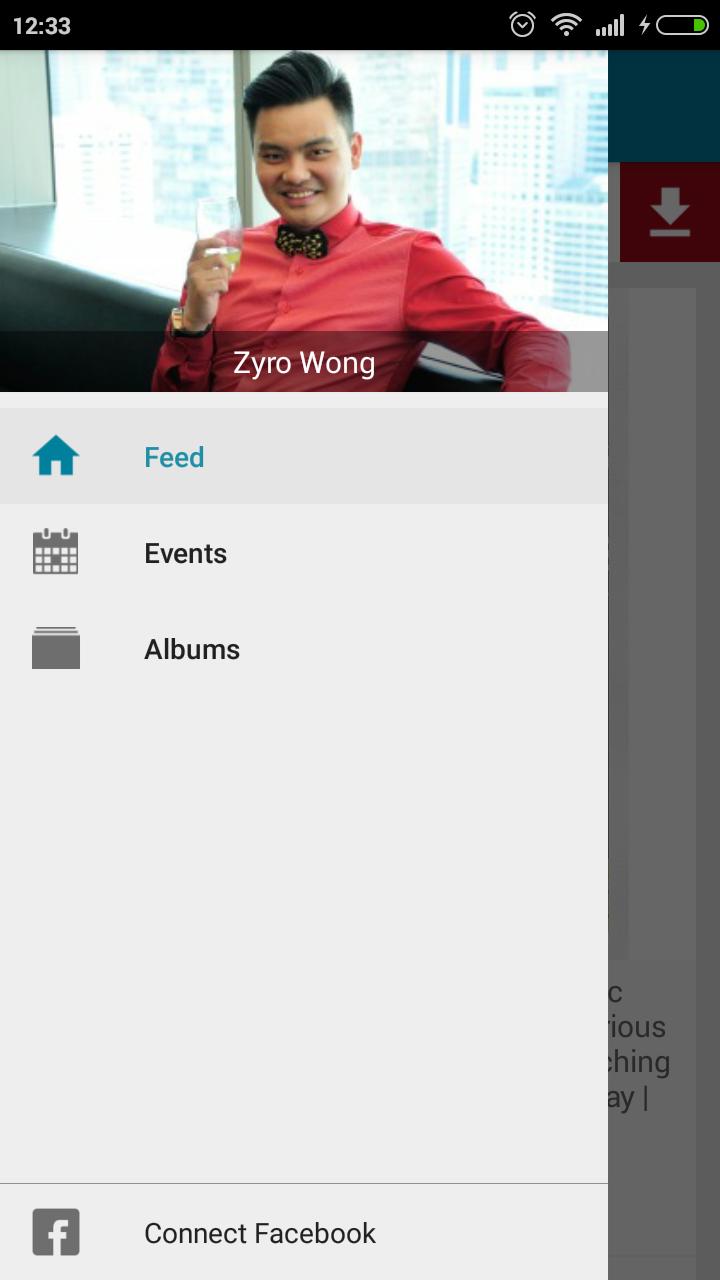Click the Zyro Wong profile name
This screenshot has height=1280, width=720.
tap(304, 362)
